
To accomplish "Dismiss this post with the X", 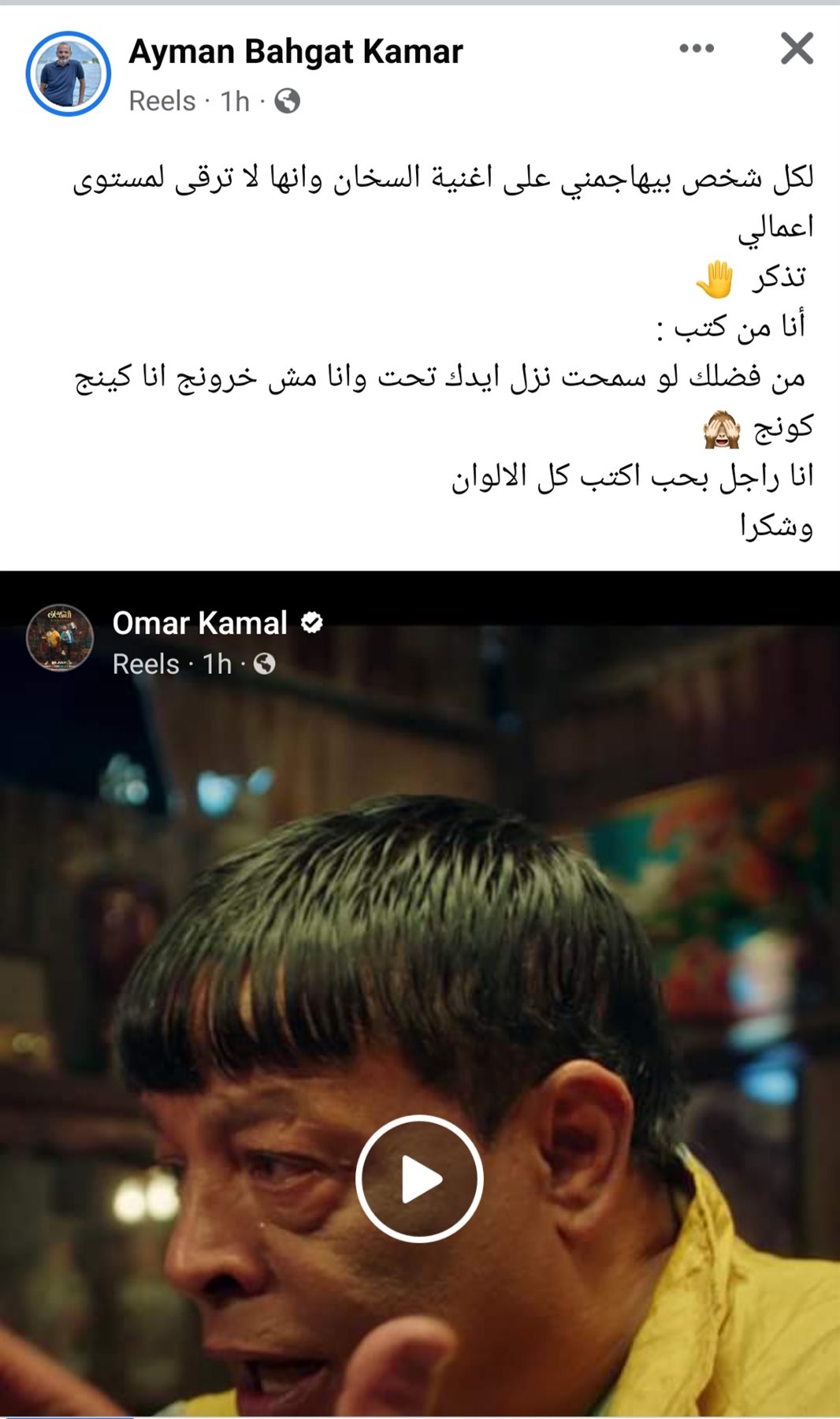I will tap(797, 49).
